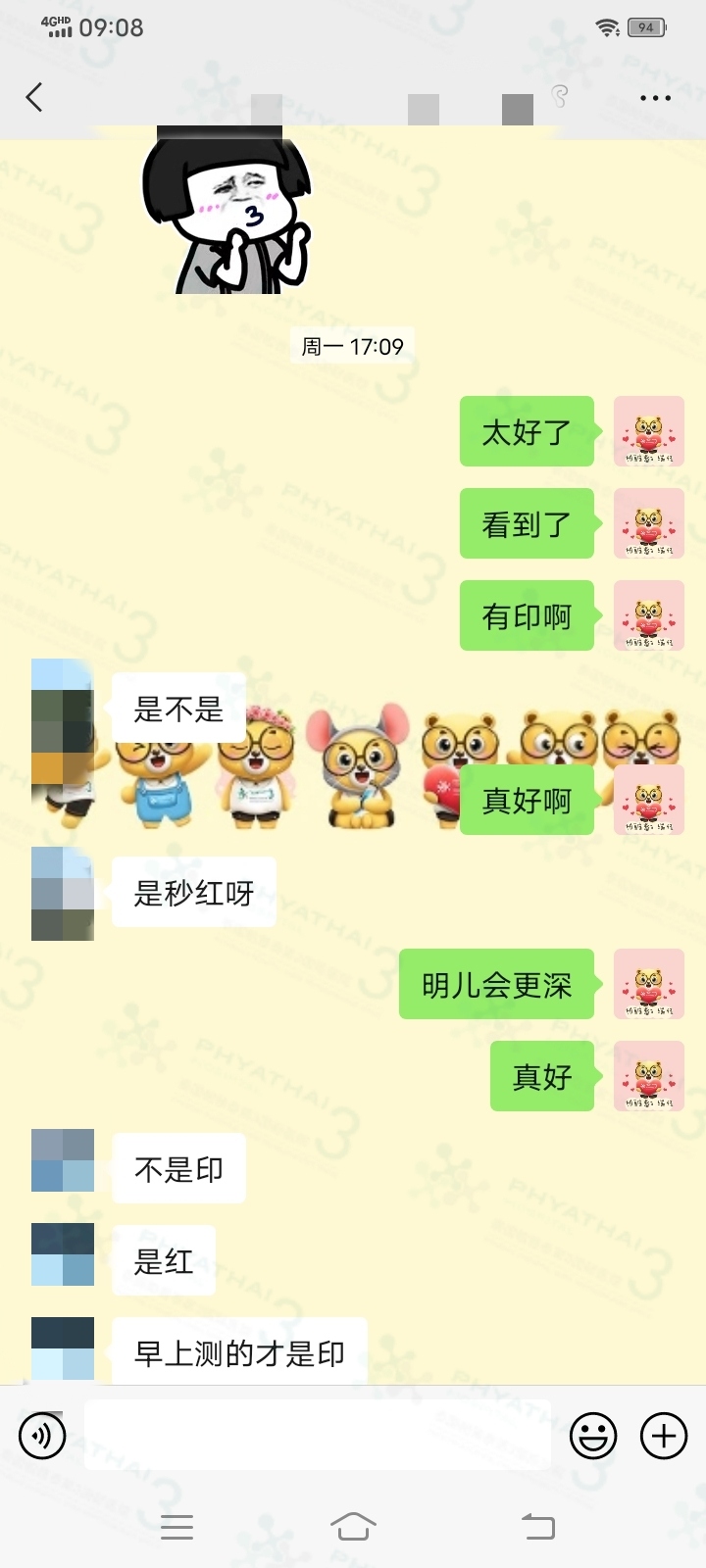Go back to the chat list
Screen dimensions: 706x1568
(x=34, y=97)
